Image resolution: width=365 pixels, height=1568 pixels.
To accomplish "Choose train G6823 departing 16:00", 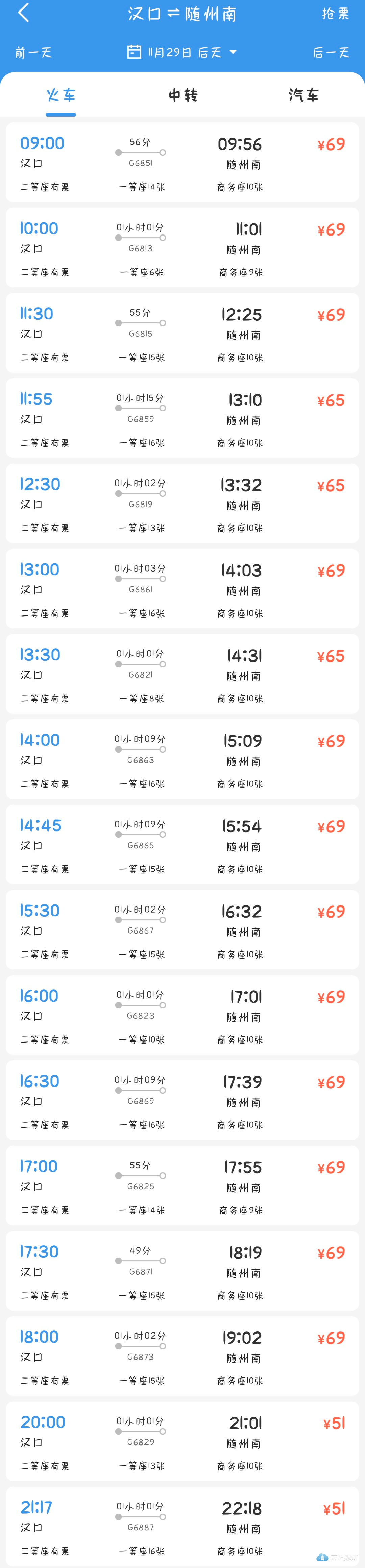I will click(182, 1015).
